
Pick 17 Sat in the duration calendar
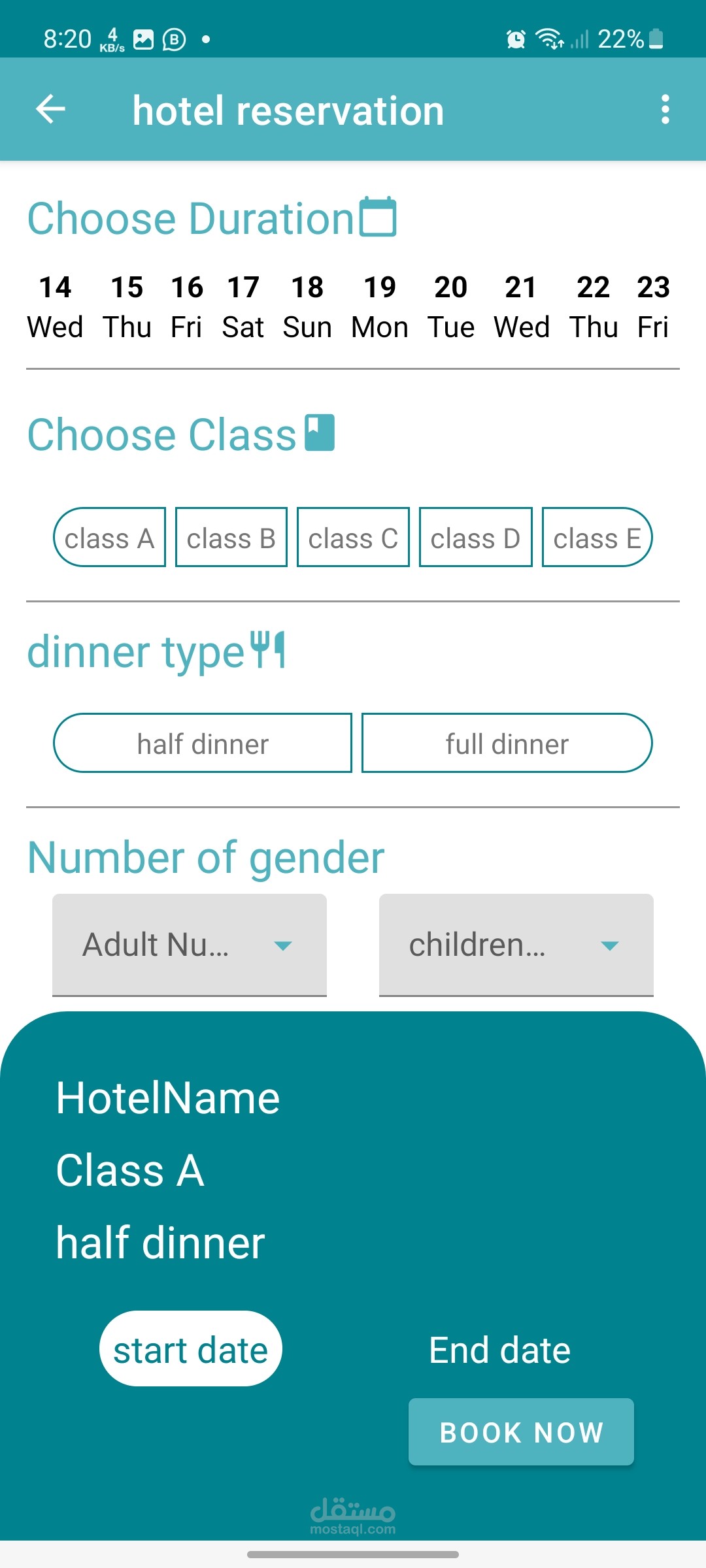click(243, 307)
